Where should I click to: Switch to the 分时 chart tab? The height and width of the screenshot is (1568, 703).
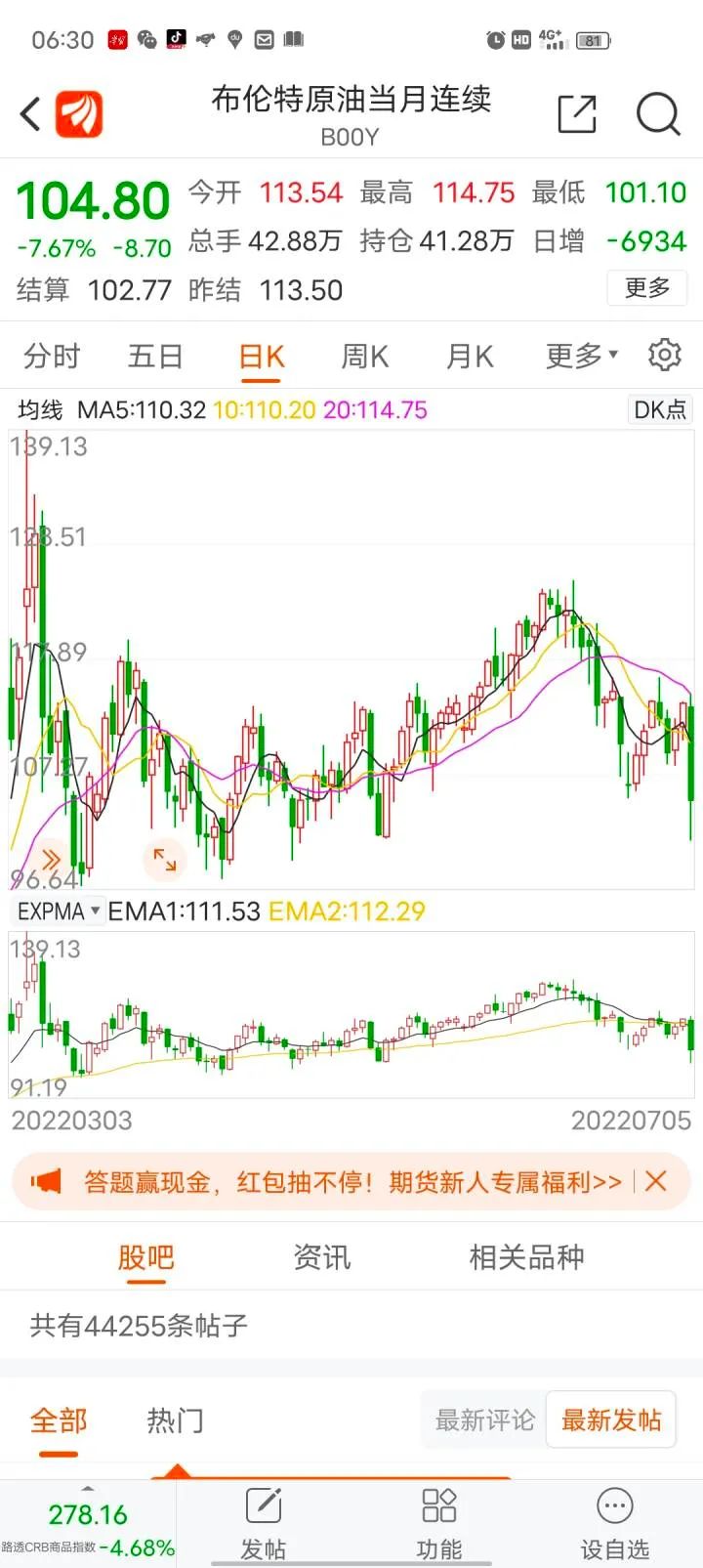tap(52, 356)
